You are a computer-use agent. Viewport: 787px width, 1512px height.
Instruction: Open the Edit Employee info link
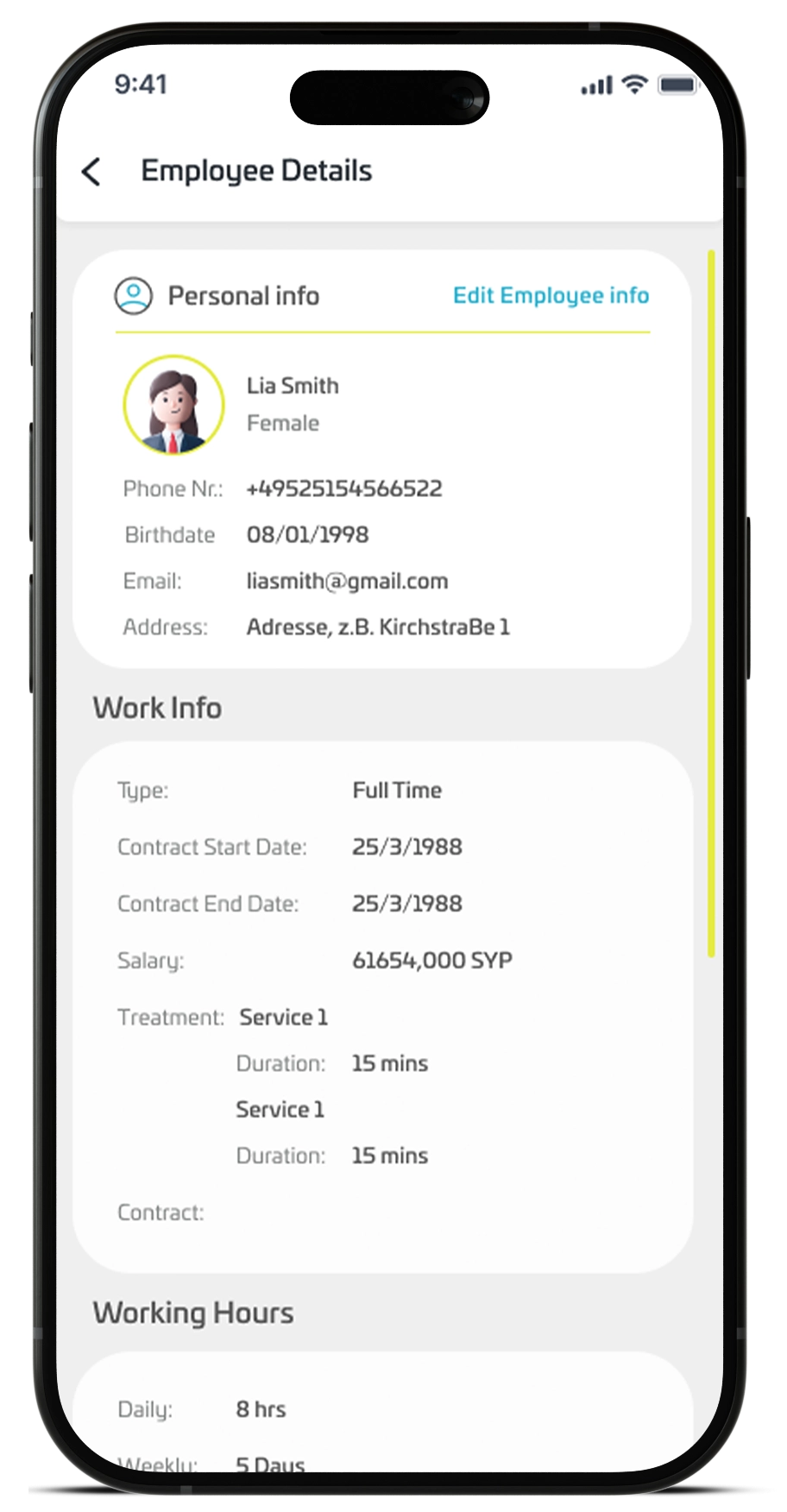pyautogui.click(x=551, y=296)
